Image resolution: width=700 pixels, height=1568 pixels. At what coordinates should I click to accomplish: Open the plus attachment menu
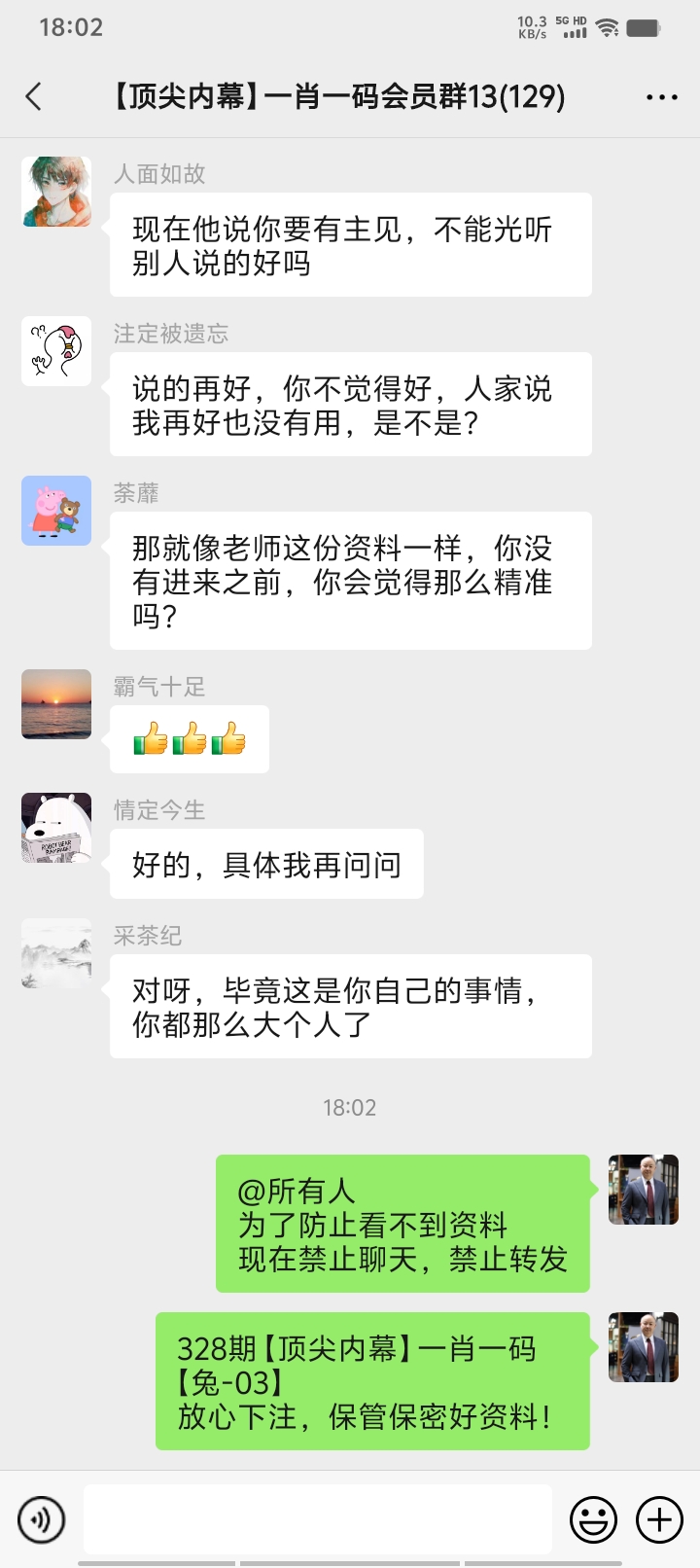point(659,1518)
